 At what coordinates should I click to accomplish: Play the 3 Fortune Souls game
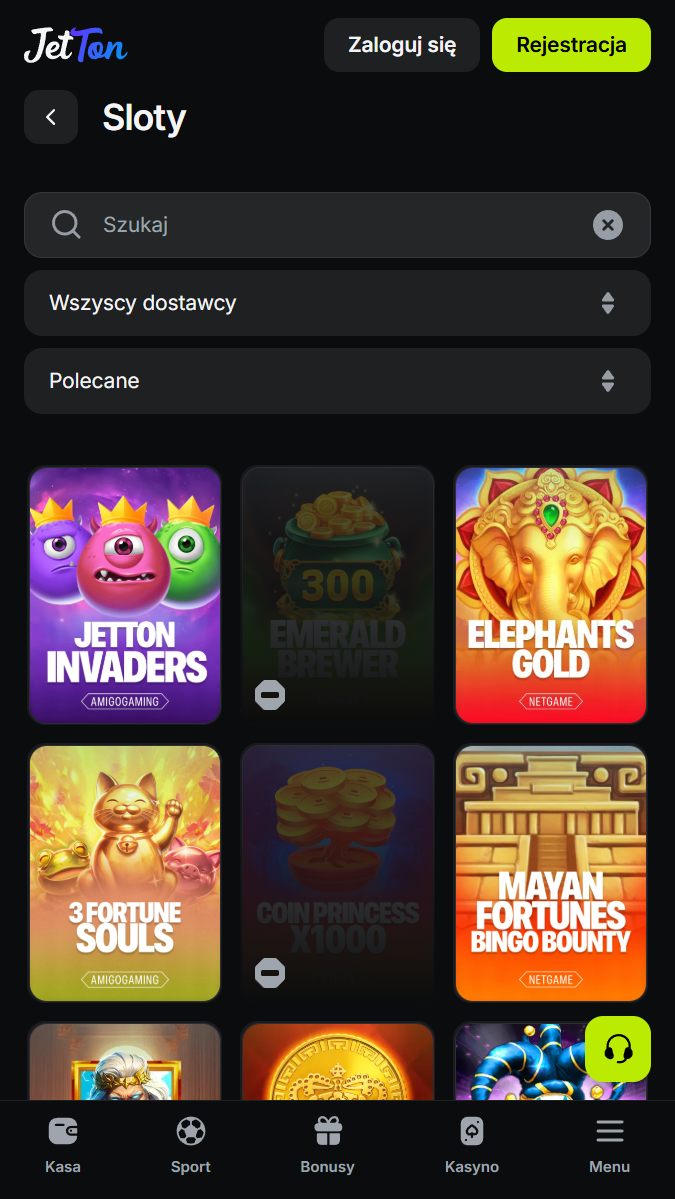(x=125, y=873)
